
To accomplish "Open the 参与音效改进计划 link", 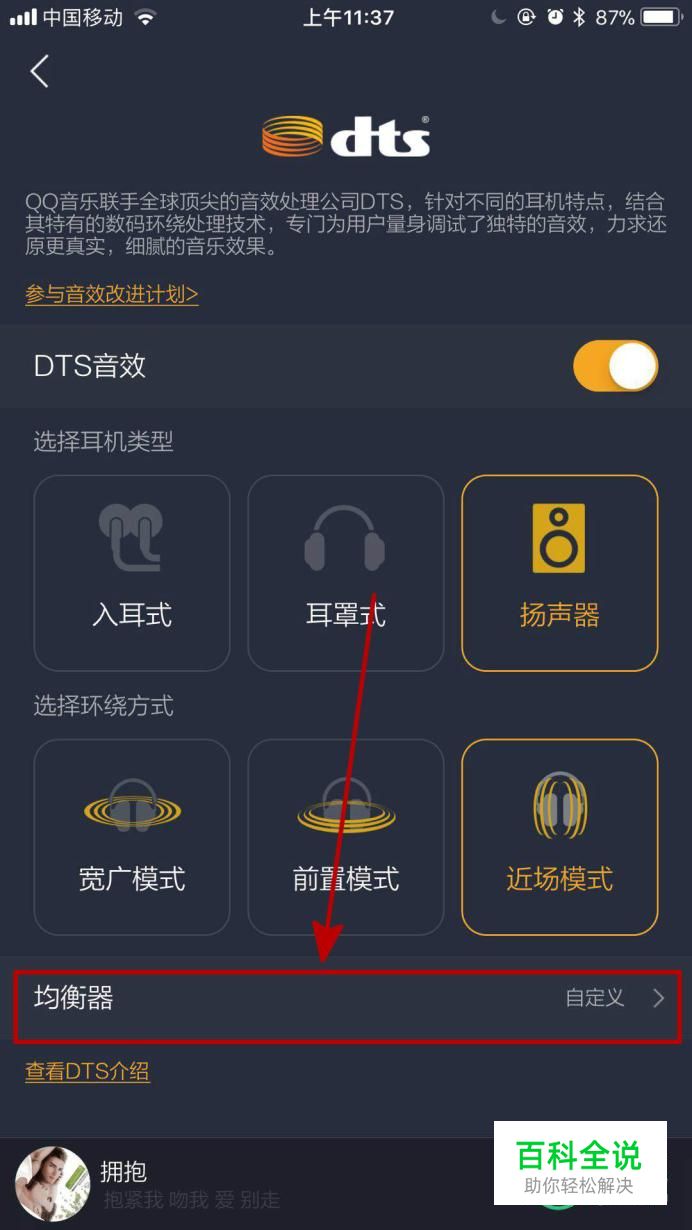I will click(112, 294).
